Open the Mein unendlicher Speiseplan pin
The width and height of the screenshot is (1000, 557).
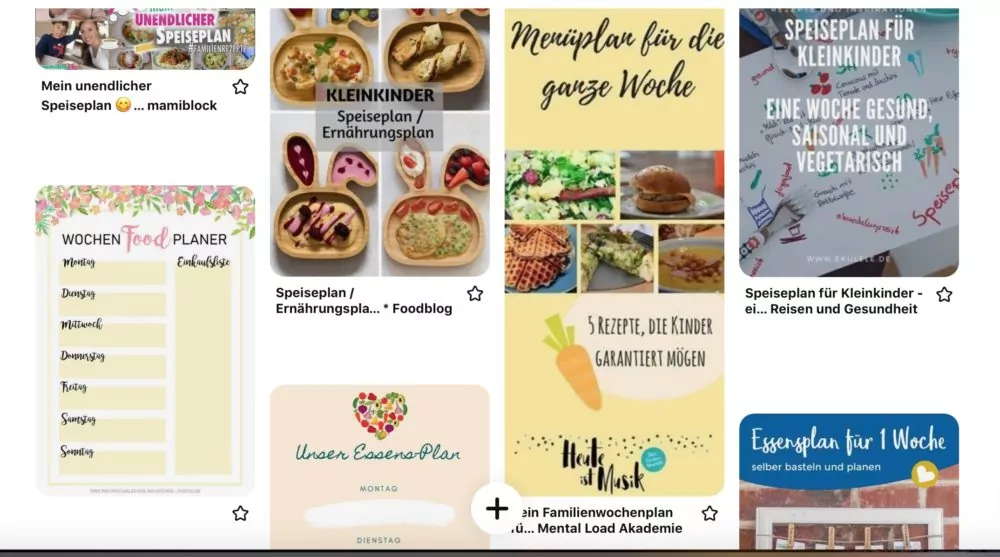click(x=145, y=38)
